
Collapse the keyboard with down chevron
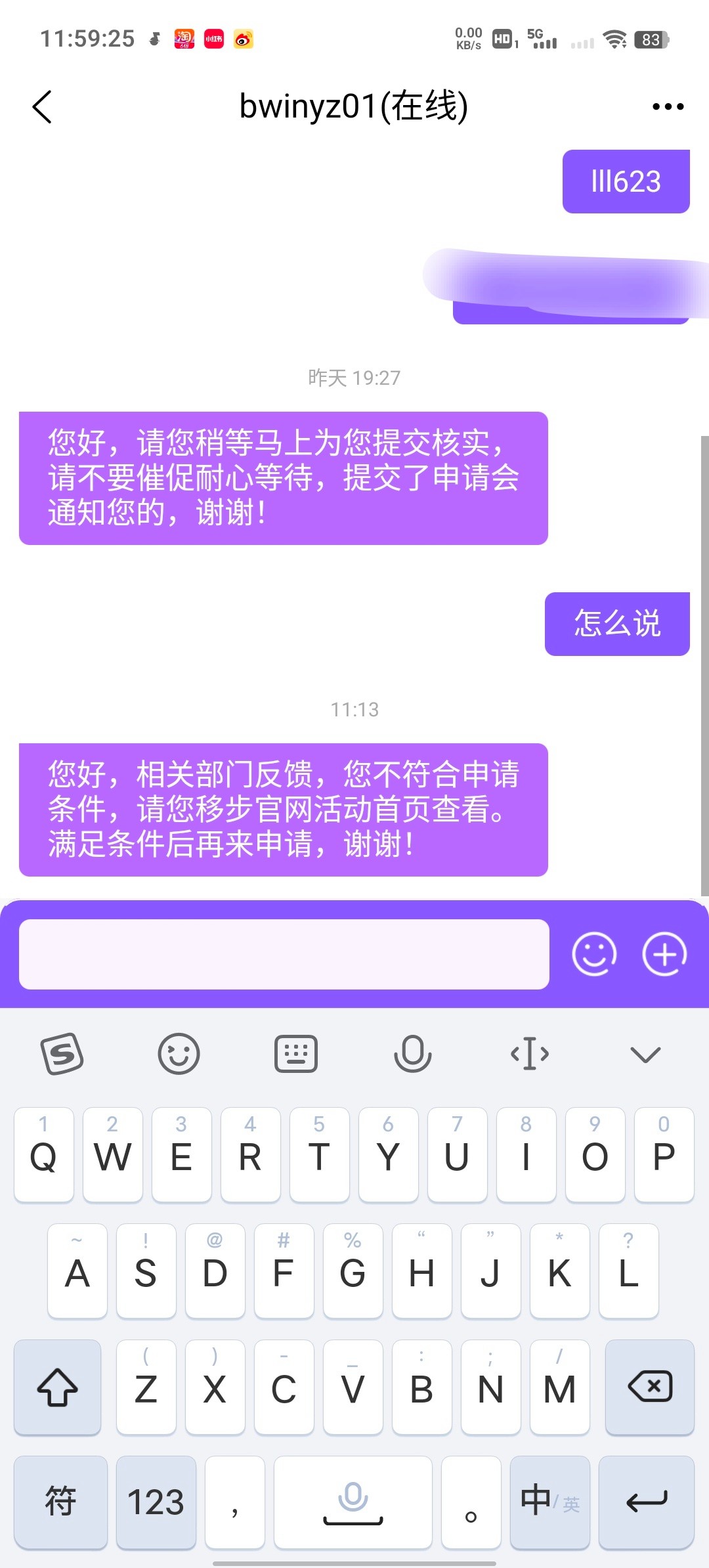(x=645, y=1054)
